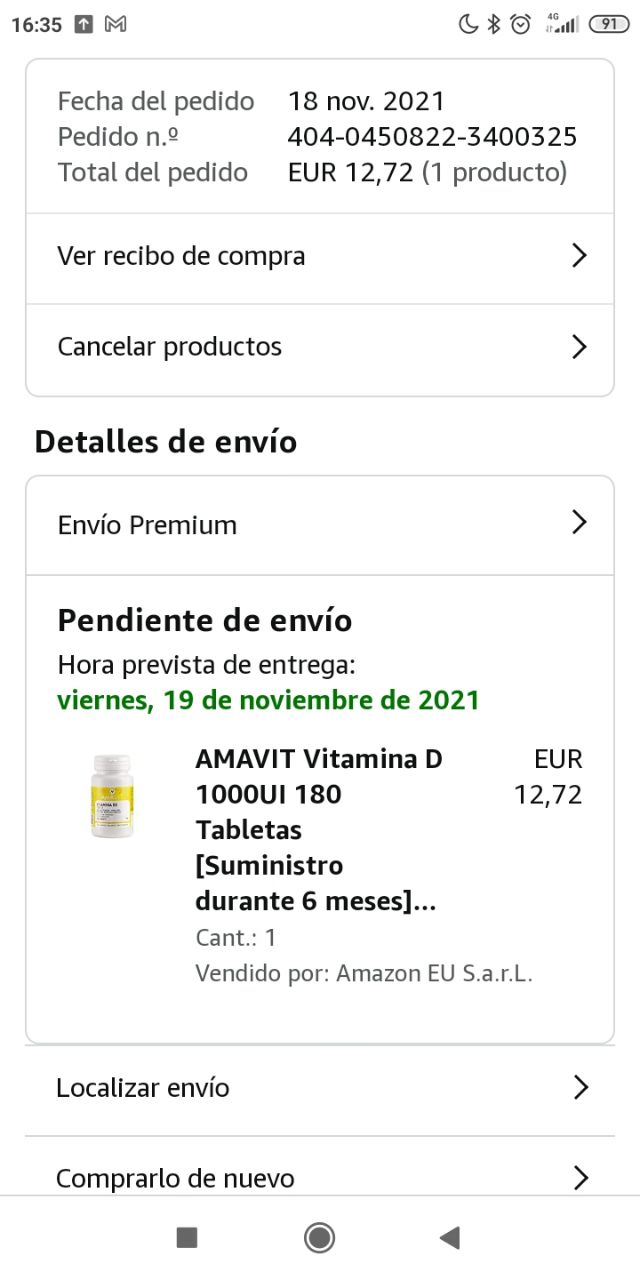The height and width of the screenshot is (1280, 640).
Task: Return to the home screen
Action: point(320,1238)
